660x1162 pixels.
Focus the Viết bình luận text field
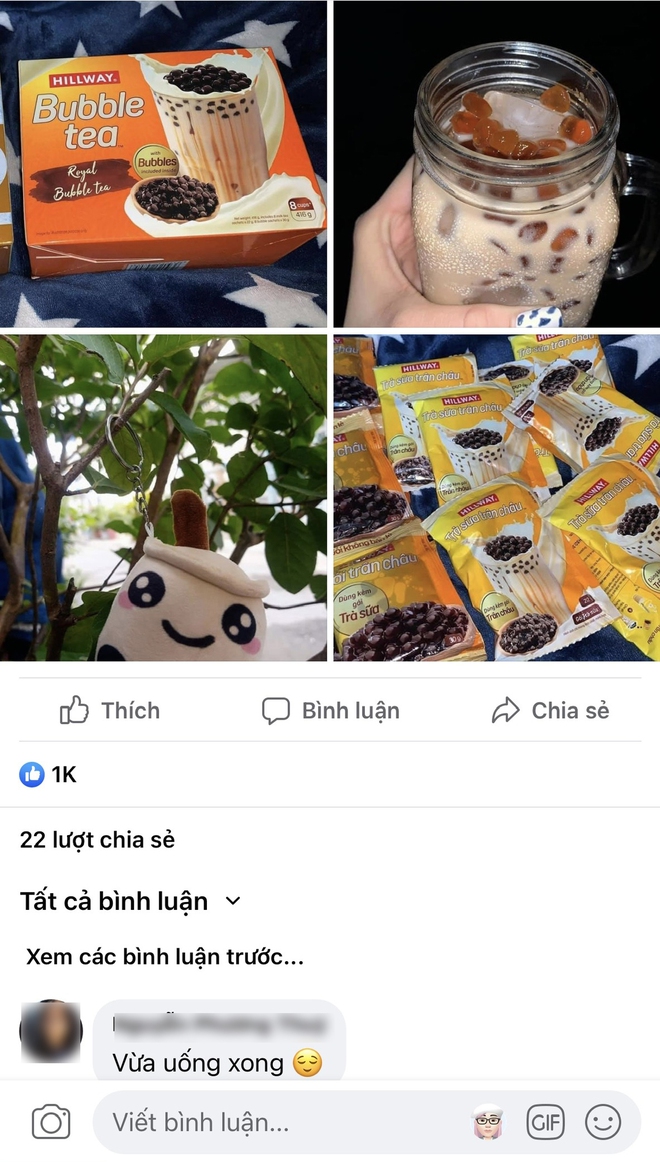280,1122
